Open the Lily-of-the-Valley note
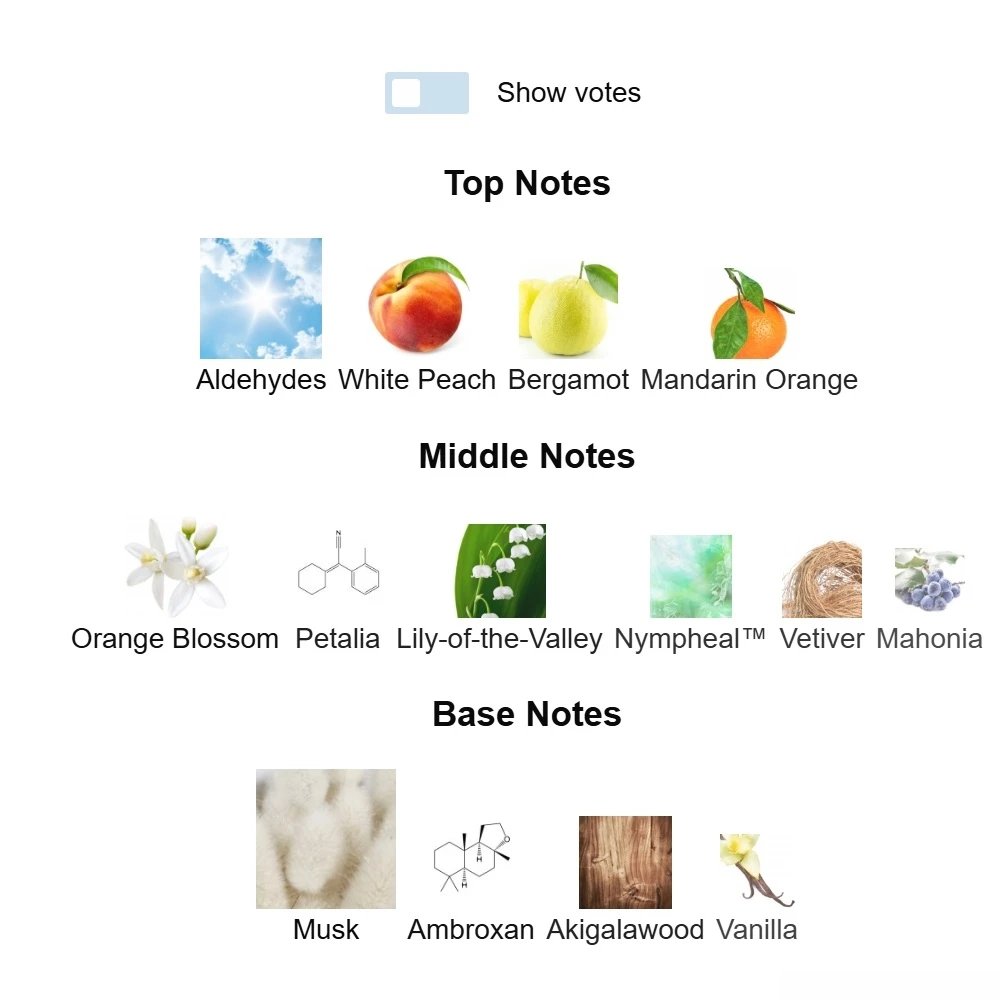 (x=500, y=571)
